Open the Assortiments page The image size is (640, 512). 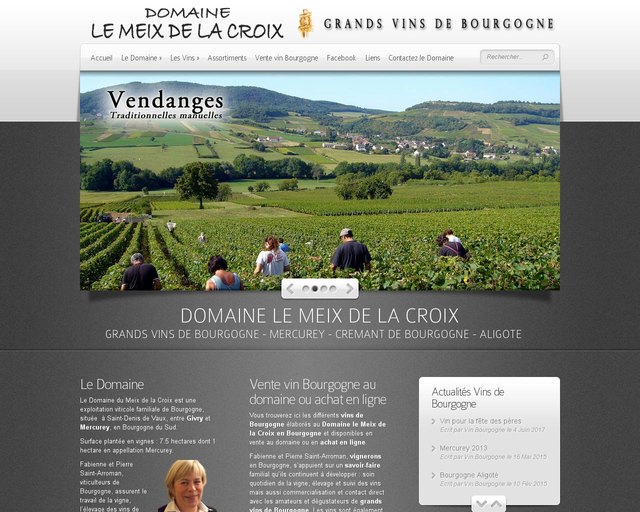pyautogui.click(x=227, y=58)
